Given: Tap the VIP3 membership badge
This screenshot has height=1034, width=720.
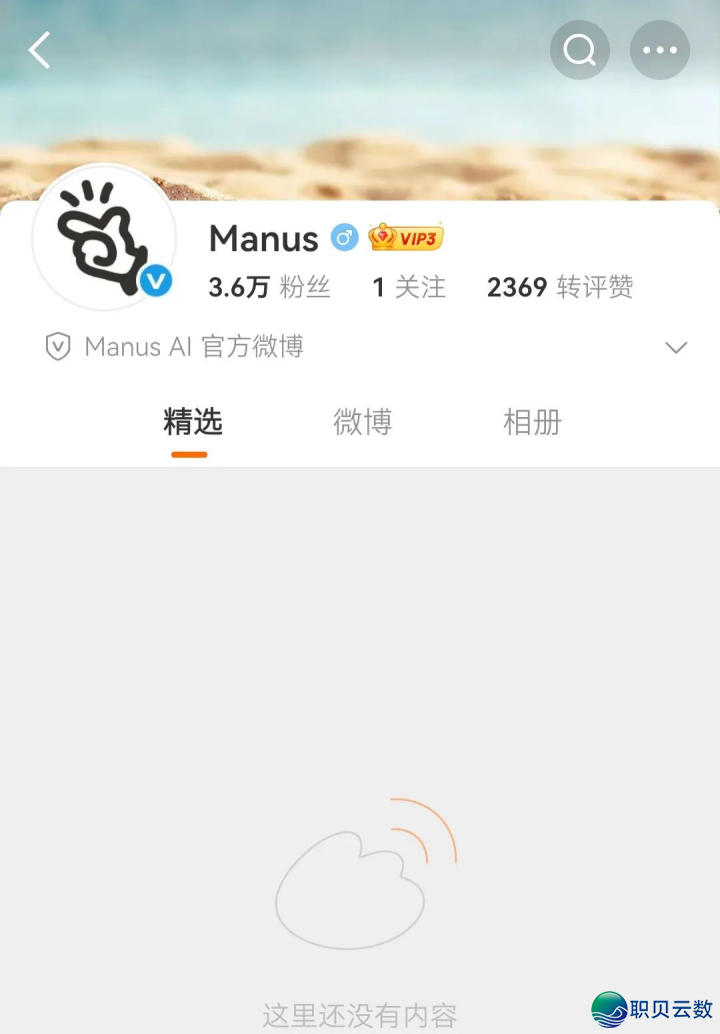Looking at the screenshot, I should coord(406,238).
